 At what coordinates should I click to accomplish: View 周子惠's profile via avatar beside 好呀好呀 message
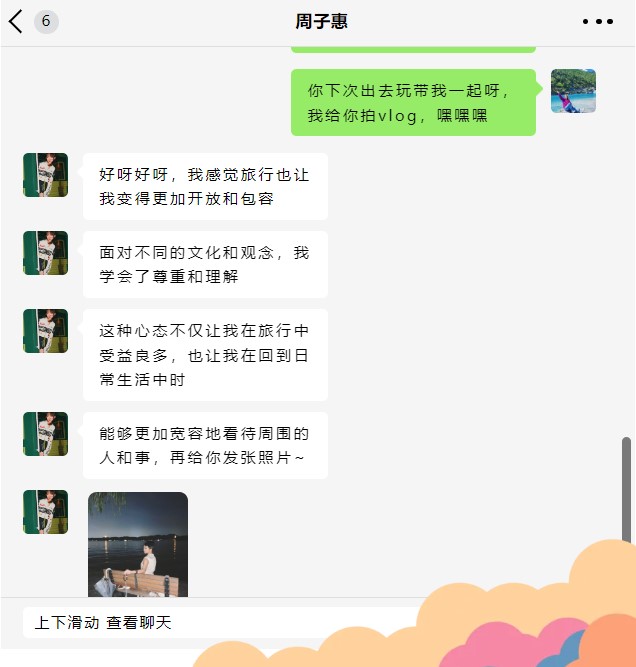[x=45, y=175]
